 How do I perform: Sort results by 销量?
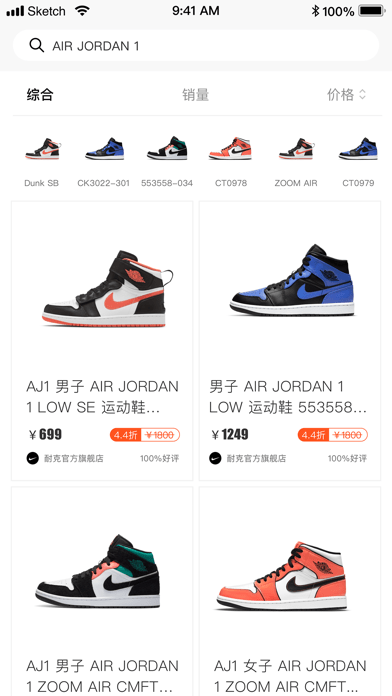click(x=195, y=95)
